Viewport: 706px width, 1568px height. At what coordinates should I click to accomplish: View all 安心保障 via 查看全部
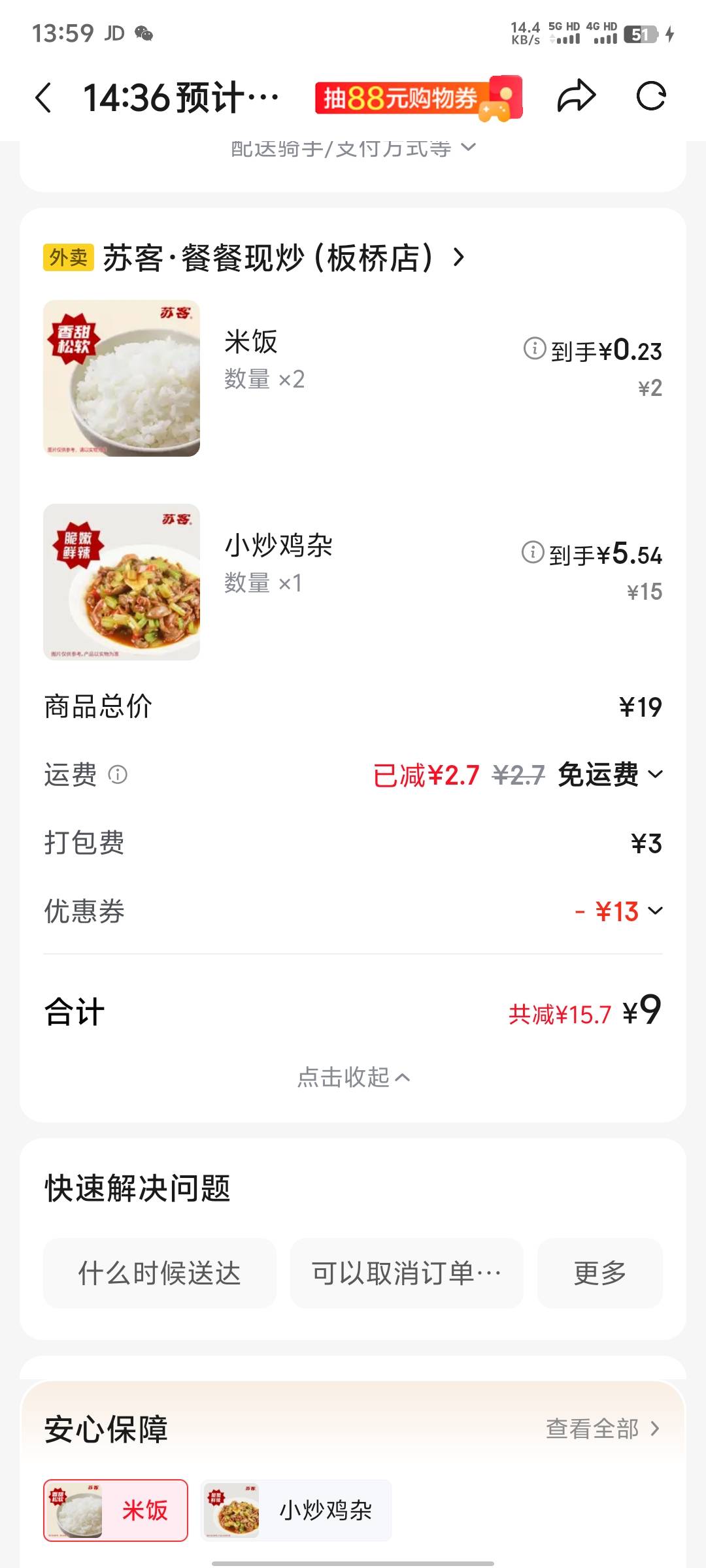602,1429
